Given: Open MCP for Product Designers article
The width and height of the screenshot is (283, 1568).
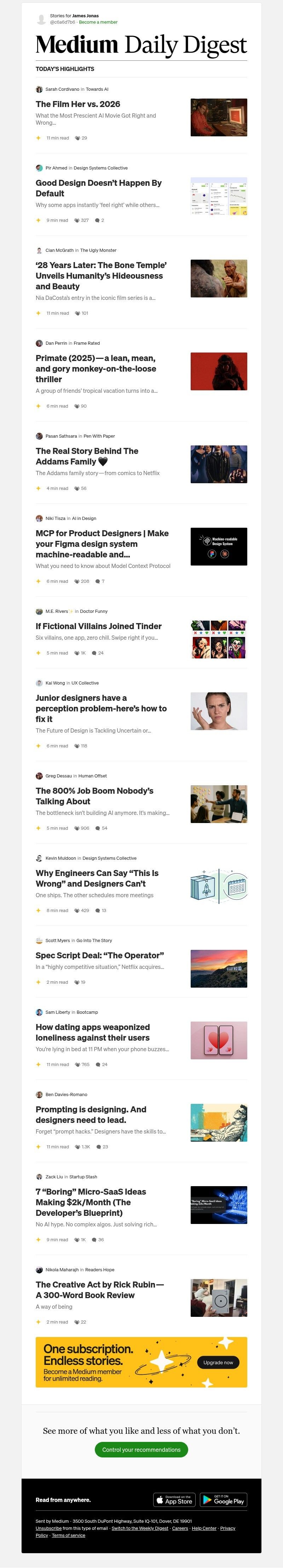Looking at the screenshot, I should (x=102, y=544).
